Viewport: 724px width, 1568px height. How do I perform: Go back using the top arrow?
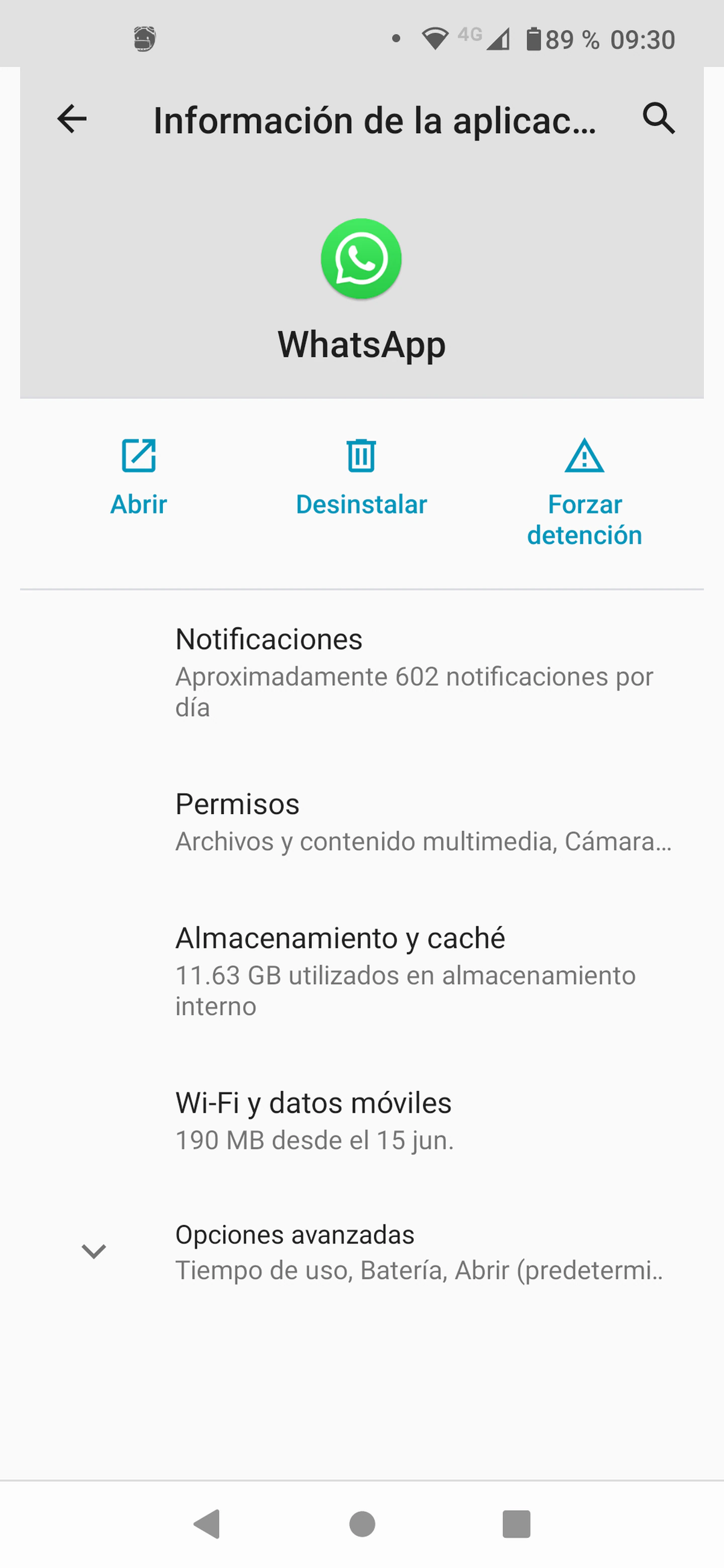click(72, 119)
